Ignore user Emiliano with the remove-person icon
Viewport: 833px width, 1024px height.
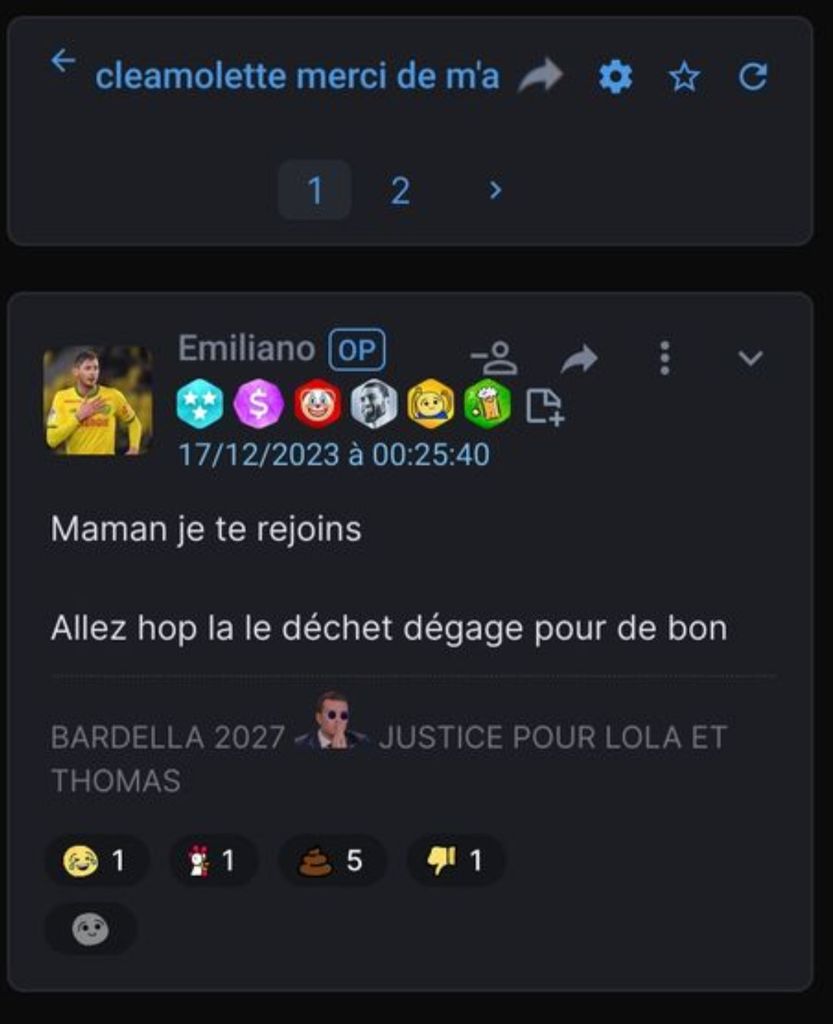point(494,358)
